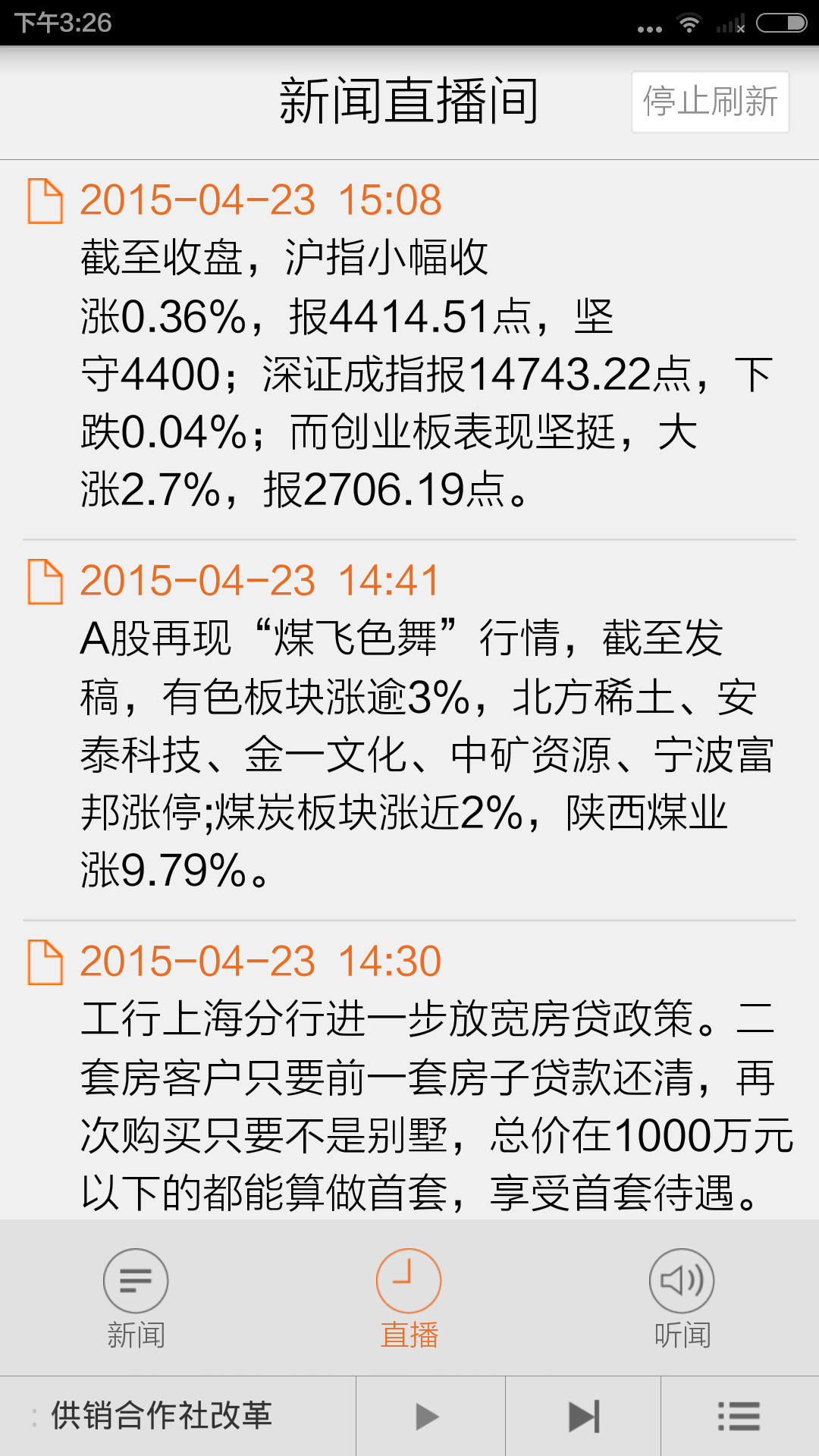
Task: Click the document icon beside the 14:41 entry
Action: pos(45,579)
